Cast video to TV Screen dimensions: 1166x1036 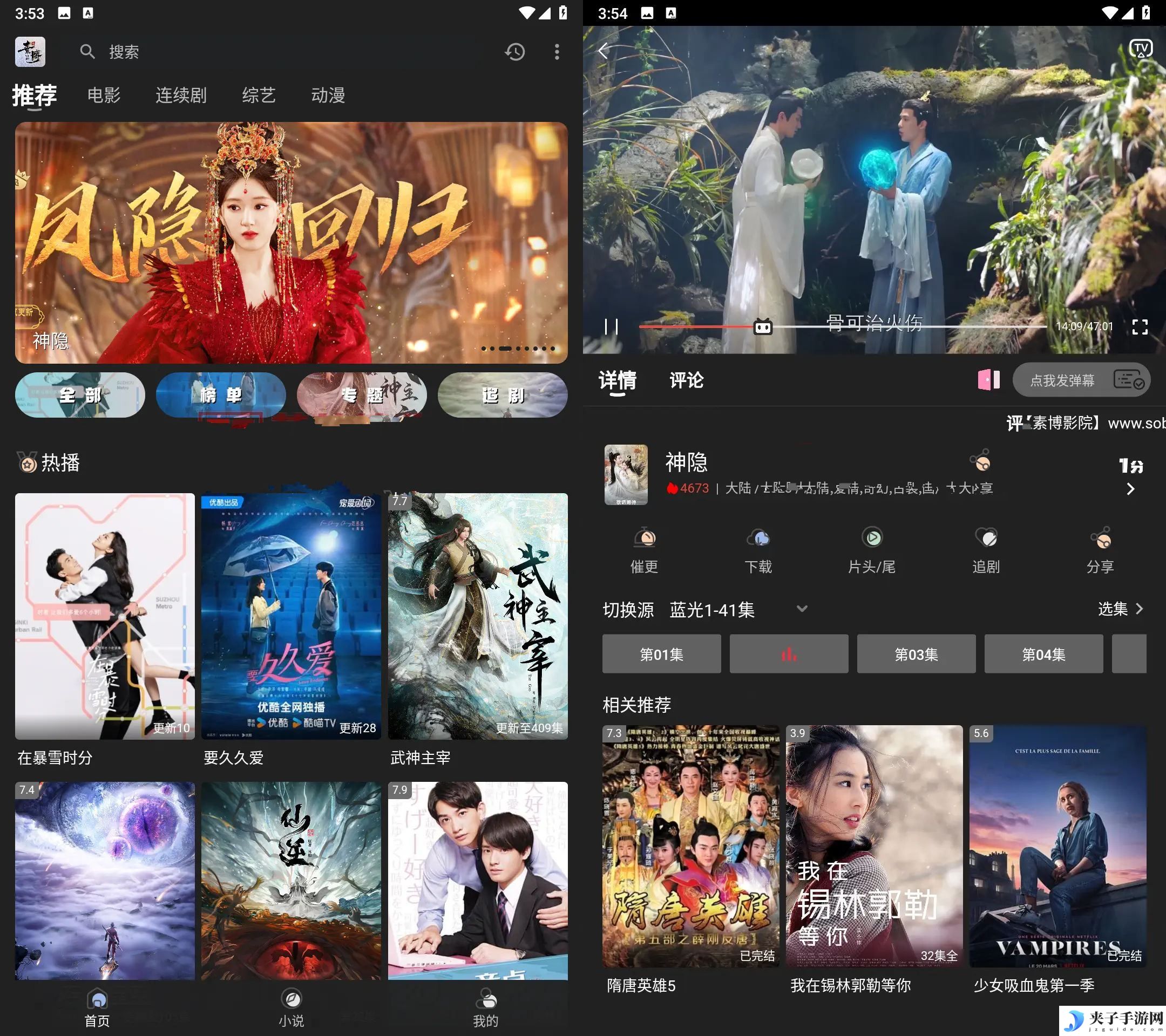point(1140,50)
